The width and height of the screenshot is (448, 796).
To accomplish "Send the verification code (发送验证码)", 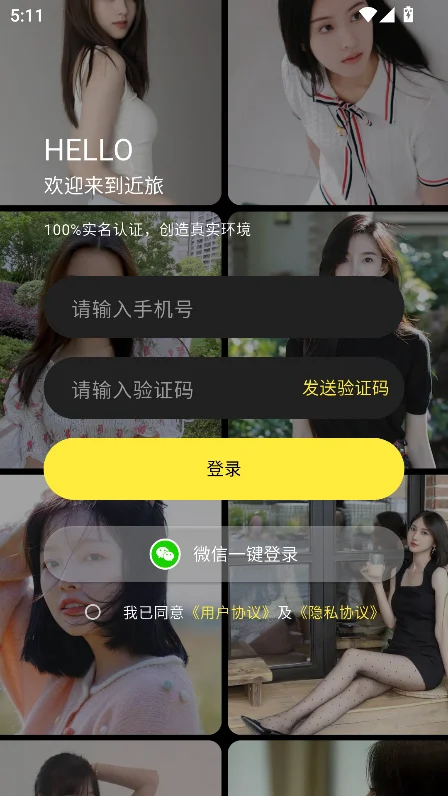I will click(x=345, y=388).
